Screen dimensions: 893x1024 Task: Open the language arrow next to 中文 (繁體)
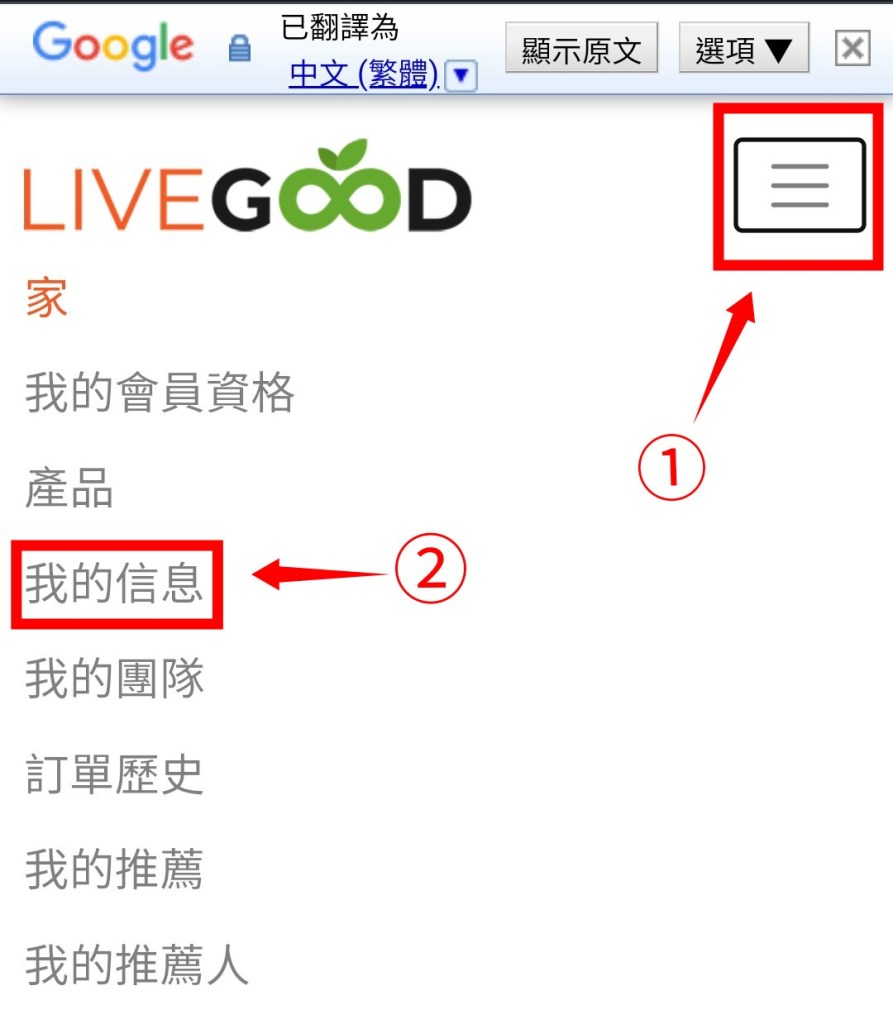[460, 75]
